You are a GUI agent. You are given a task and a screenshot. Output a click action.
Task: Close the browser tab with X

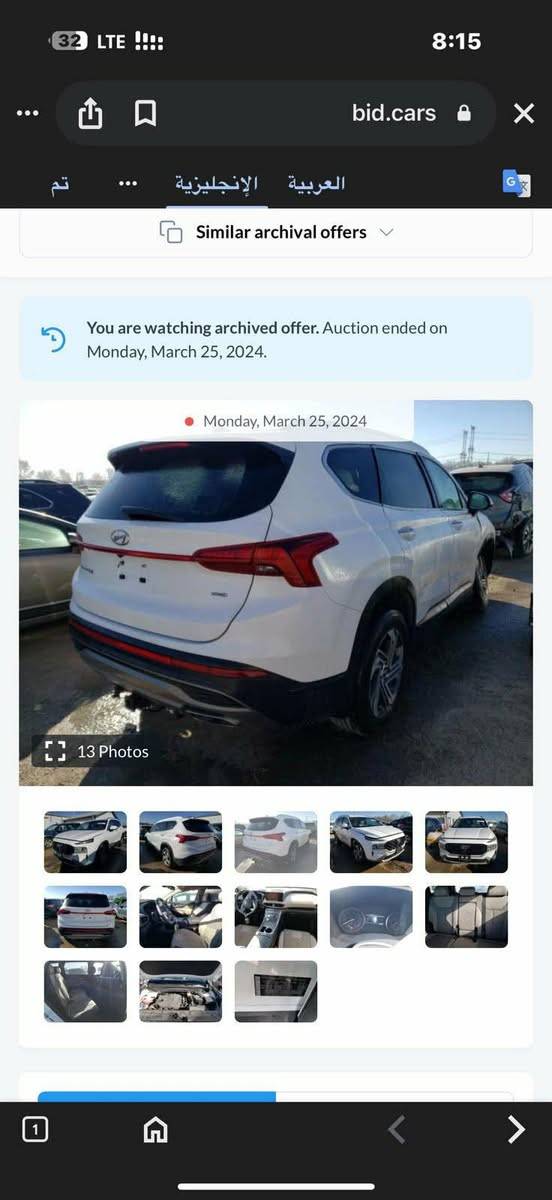tap(524, 114)
